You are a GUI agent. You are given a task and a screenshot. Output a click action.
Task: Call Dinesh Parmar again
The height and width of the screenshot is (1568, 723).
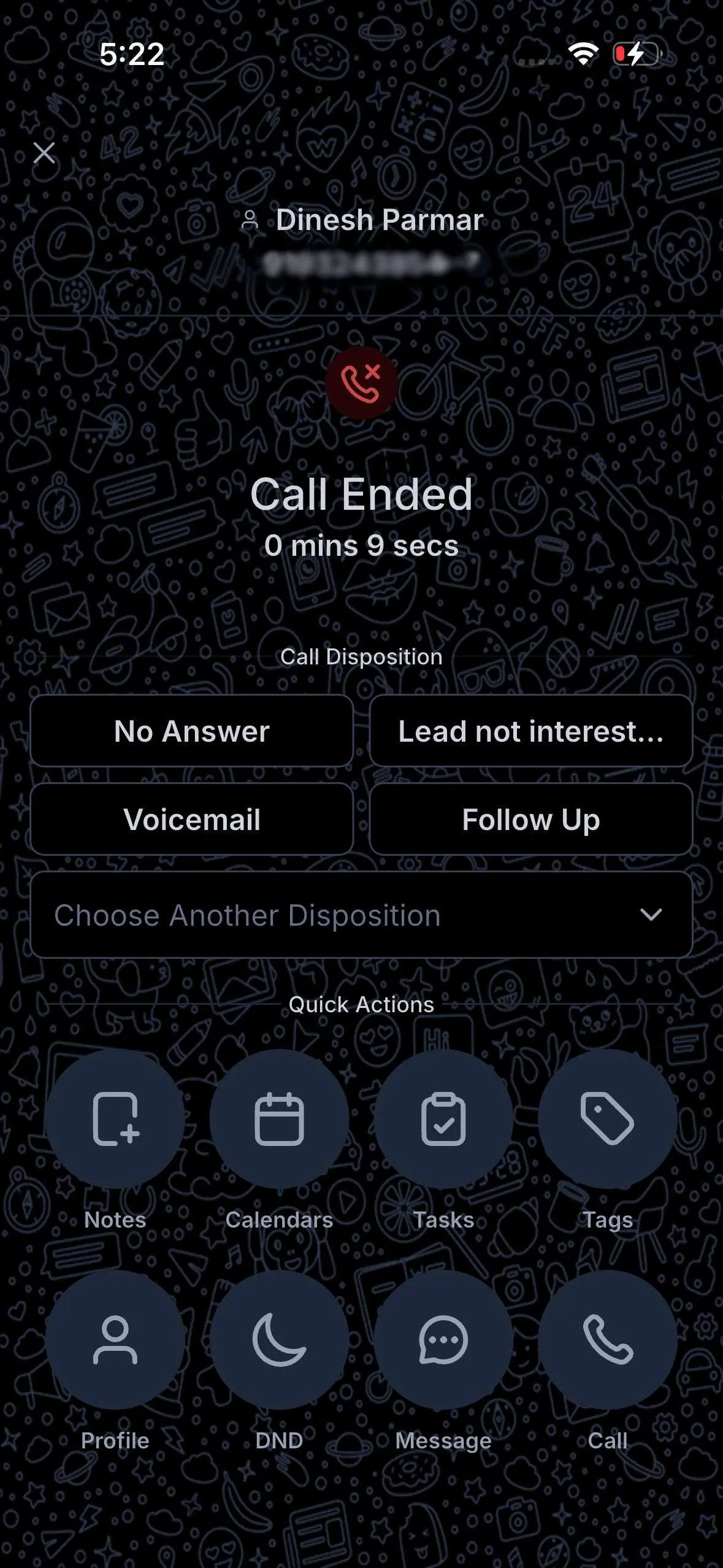click(608, 1340)
